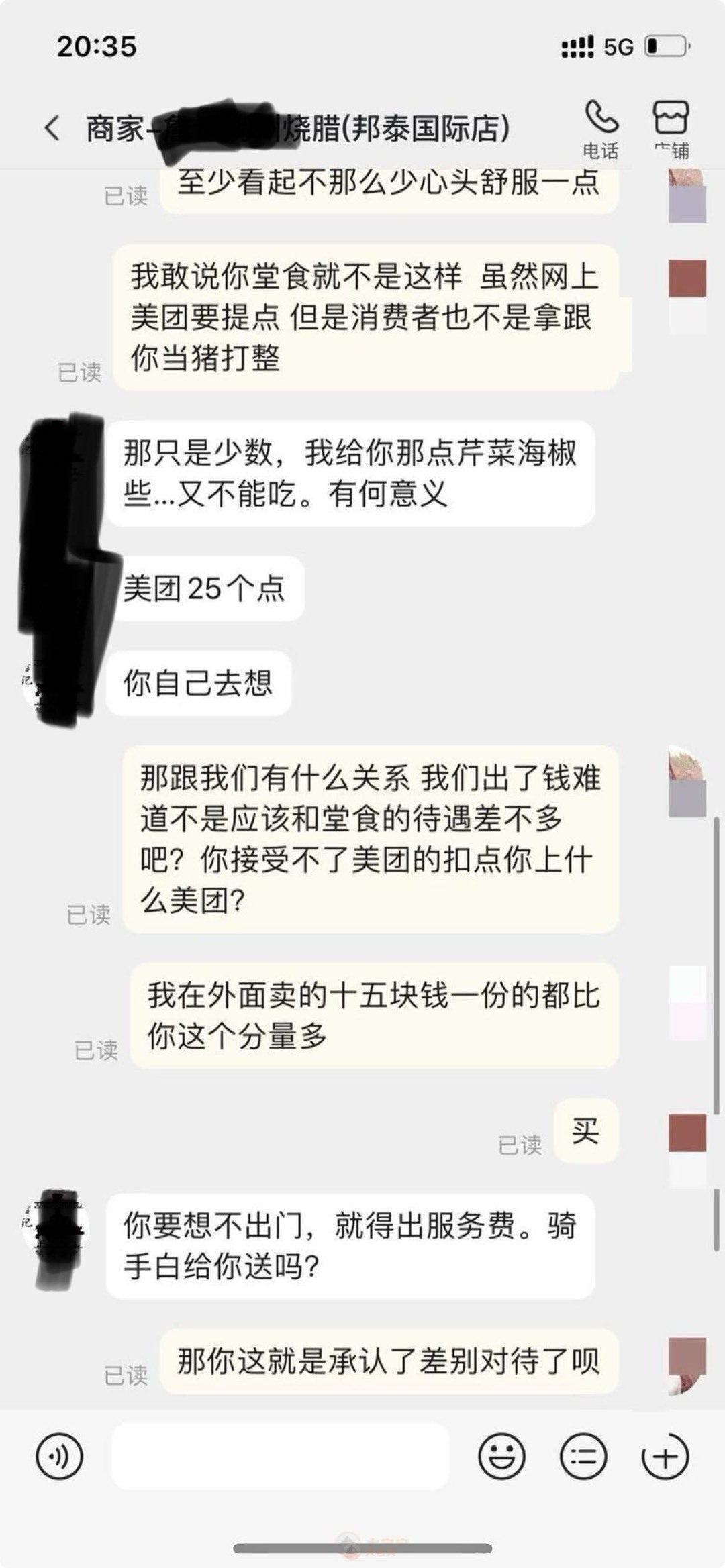Viewport: 725px width, 1568px height.
Task: Call the merchant via 电话 icon
Action: click(601, 129)
